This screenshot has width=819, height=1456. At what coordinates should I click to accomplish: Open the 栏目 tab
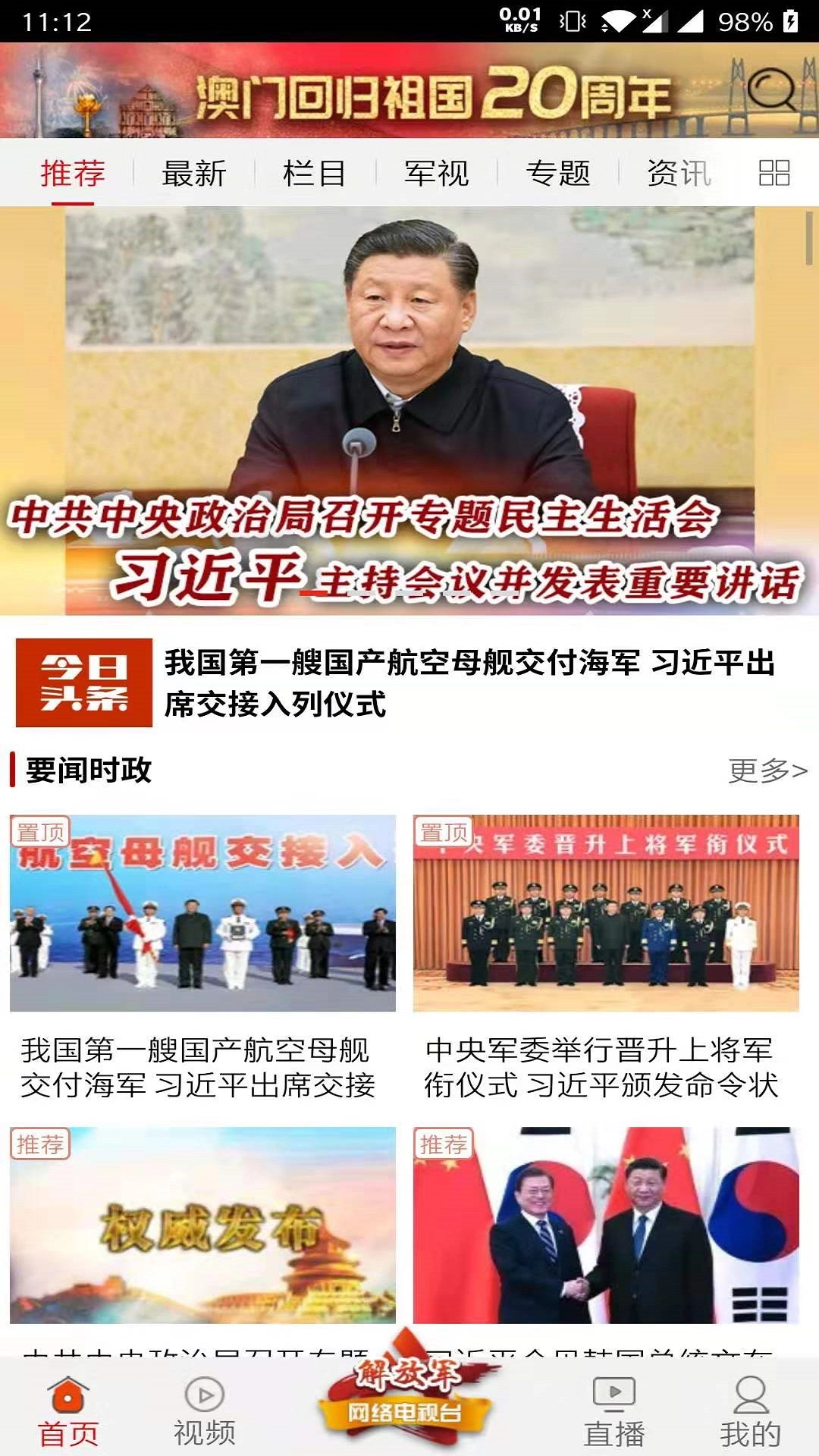tap(315, 174)
